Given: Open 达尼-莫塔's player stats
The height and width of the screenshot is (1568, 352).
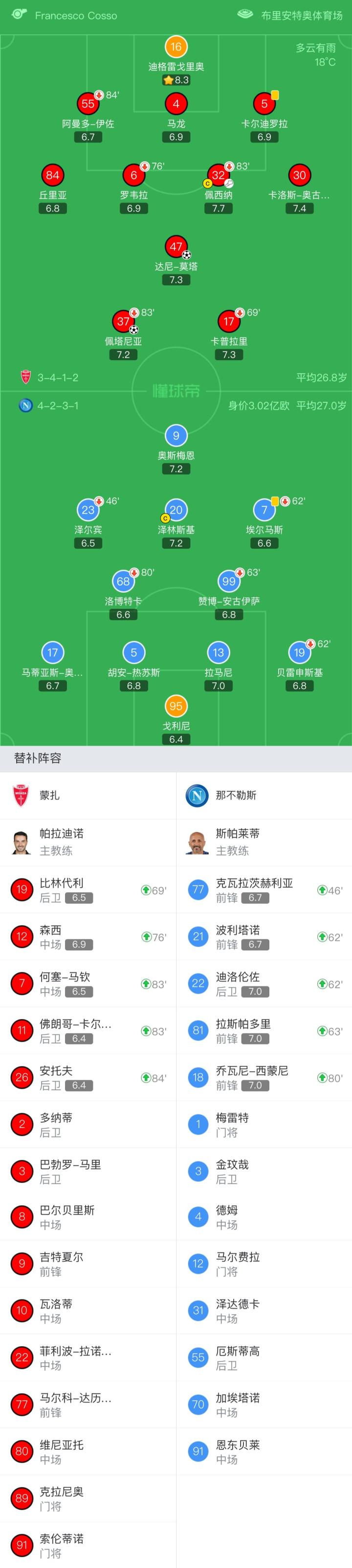Looking at the screenshot, I should tap(176, 261).
